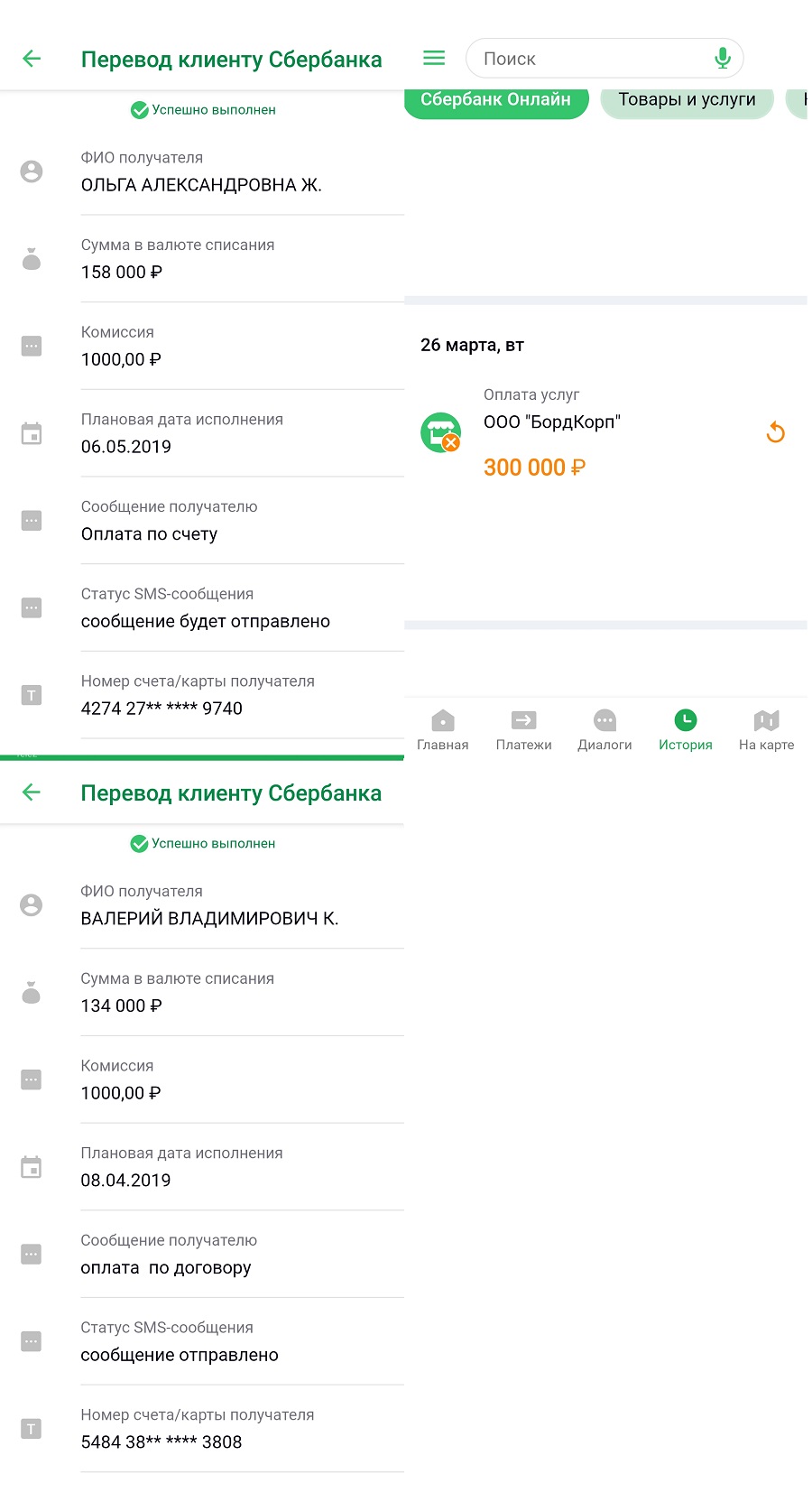
Task: Open the На карте tab
Action: point(767,731)
